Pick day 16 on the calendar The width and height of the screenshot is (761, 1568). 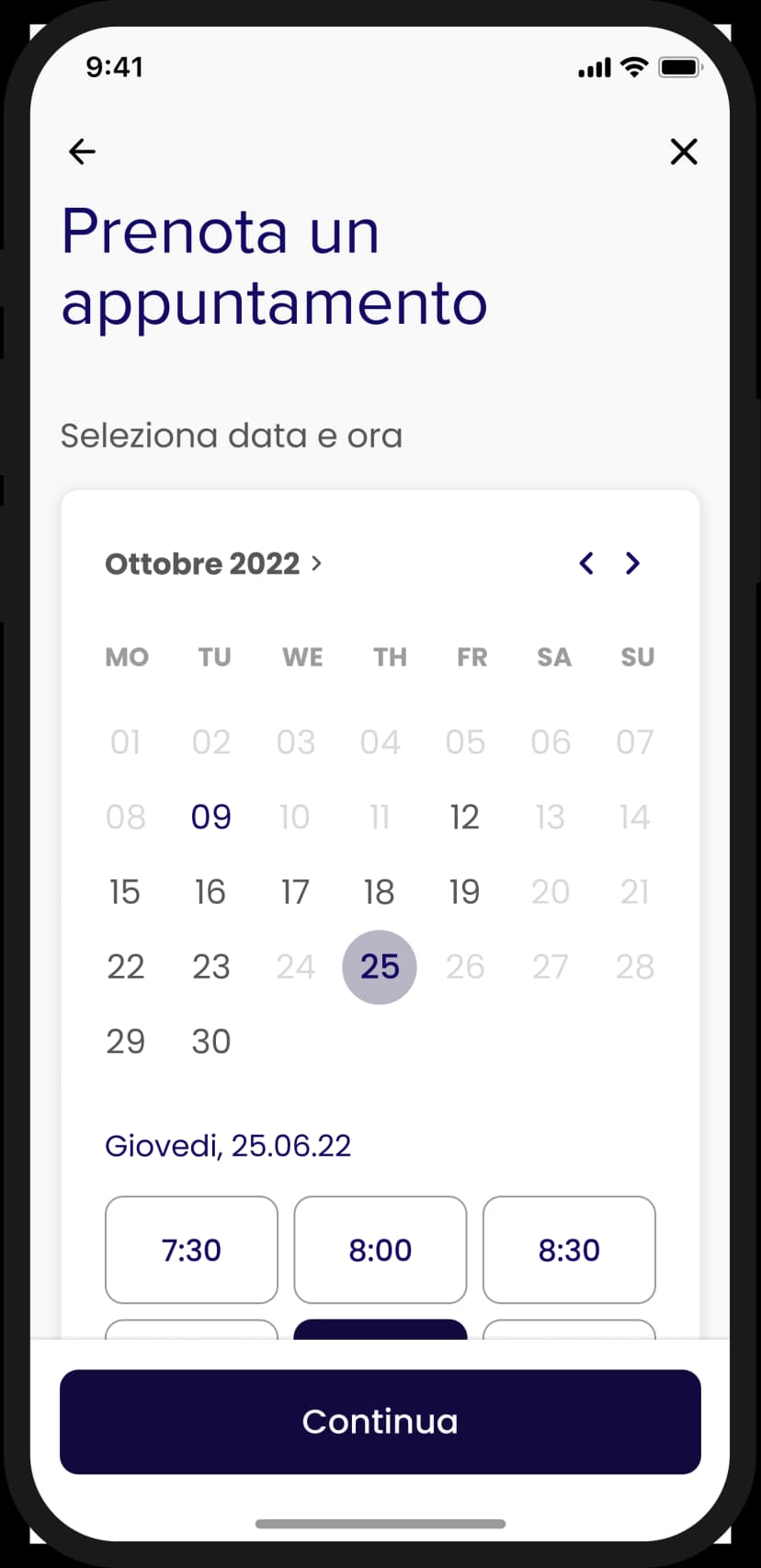tap(210, 892)
